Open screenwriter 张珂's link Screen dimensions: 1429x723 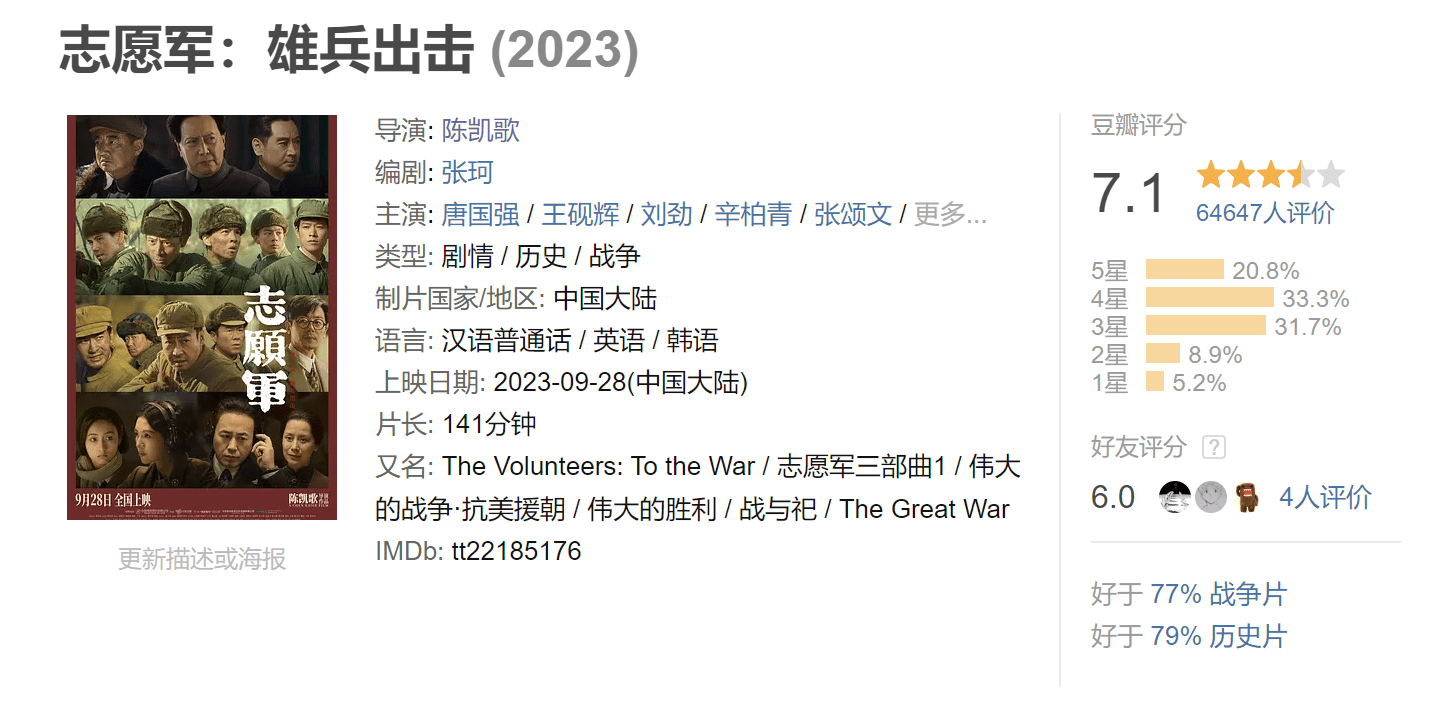pyautogui.click(x=467, y=173)
